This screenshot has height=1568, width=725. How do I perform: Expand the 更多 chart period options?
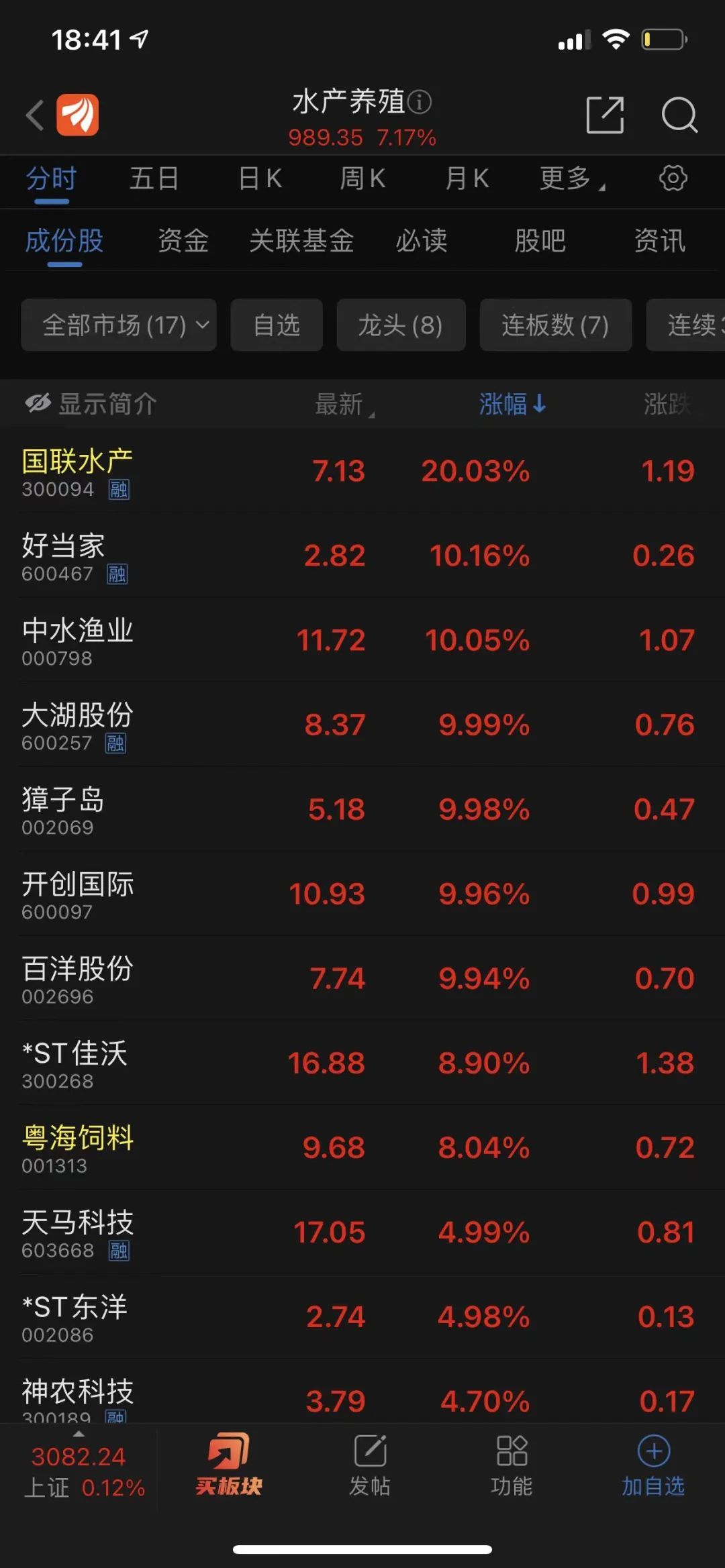571,178
